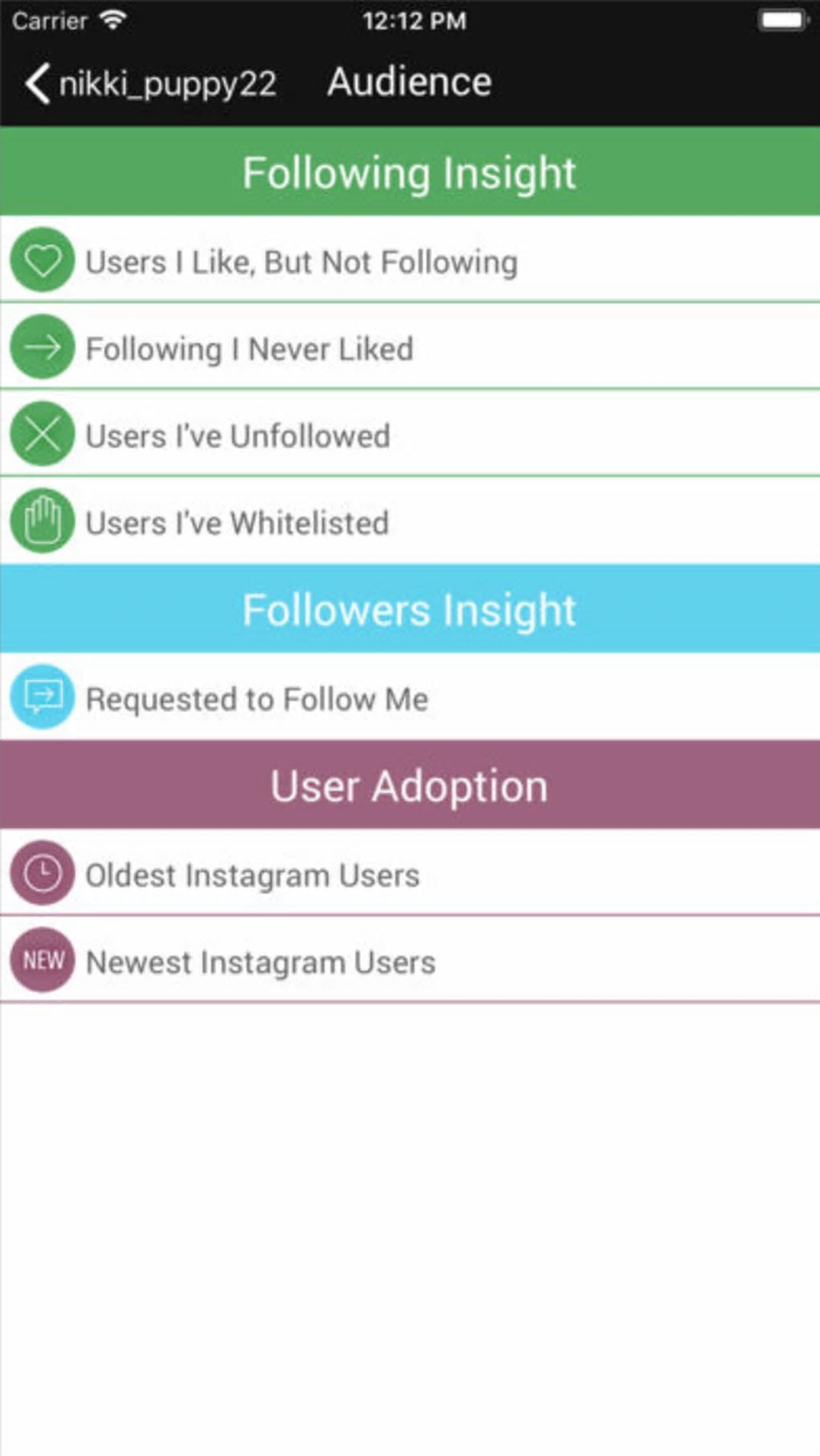This screenshot has height=1456, width=820.
Task: Open Oldest Instagram Users
Action: point(252,875)
